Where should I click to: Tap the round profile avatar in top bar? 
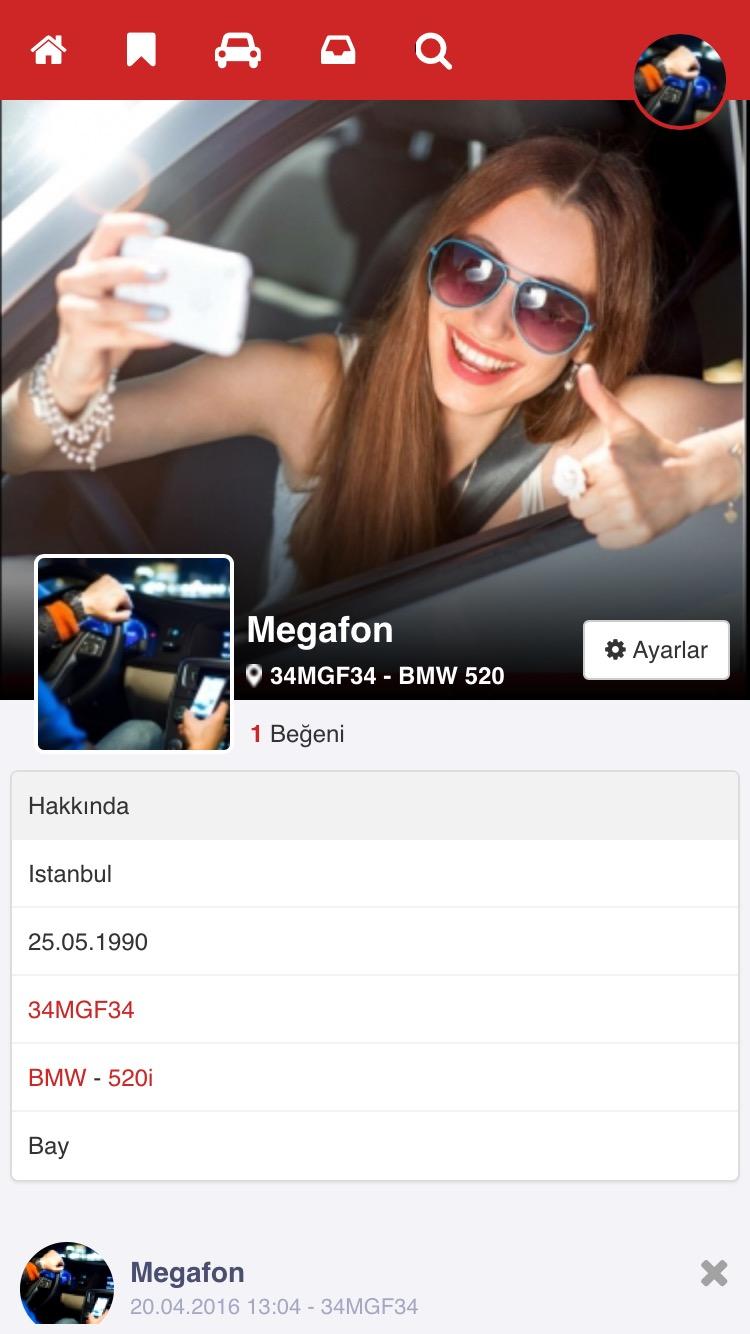coord(680,81)
